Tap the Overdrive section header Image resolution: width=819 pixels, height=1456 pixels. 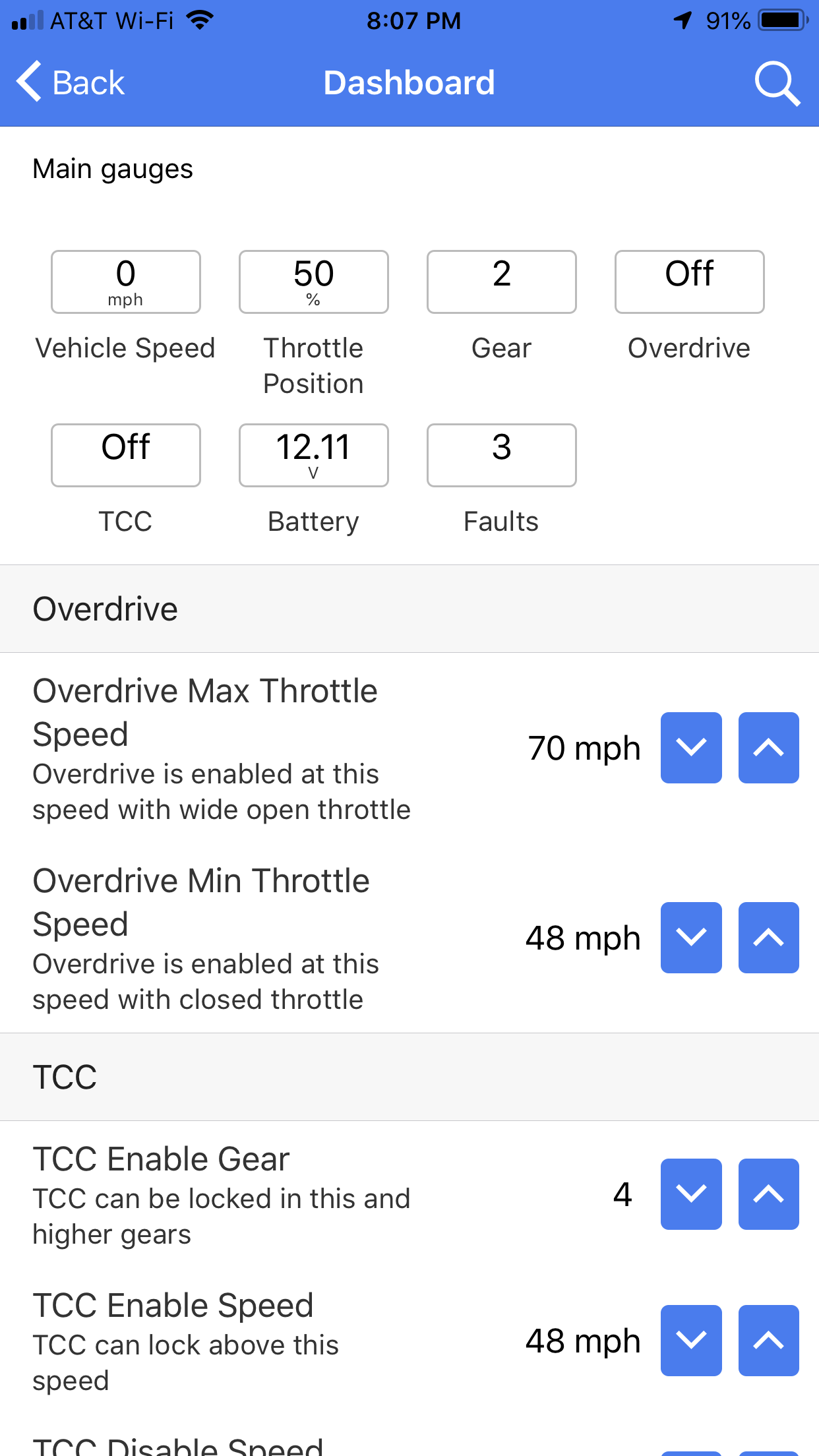106,608
